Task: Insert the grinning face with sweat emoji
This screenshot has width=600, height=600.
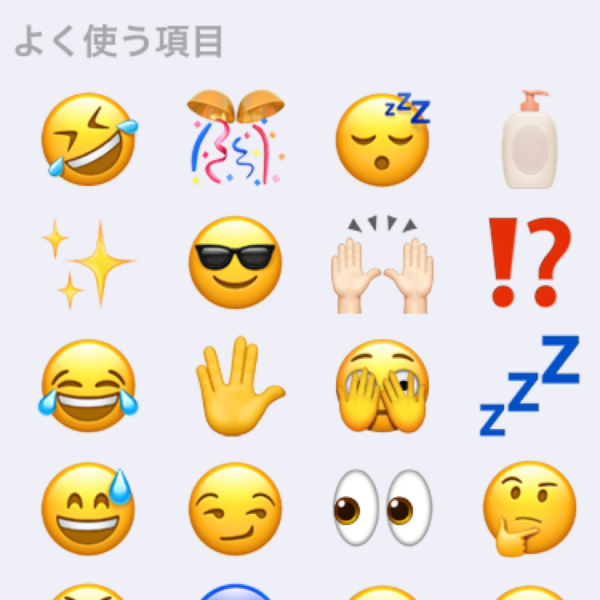Action: click(88, 508)
